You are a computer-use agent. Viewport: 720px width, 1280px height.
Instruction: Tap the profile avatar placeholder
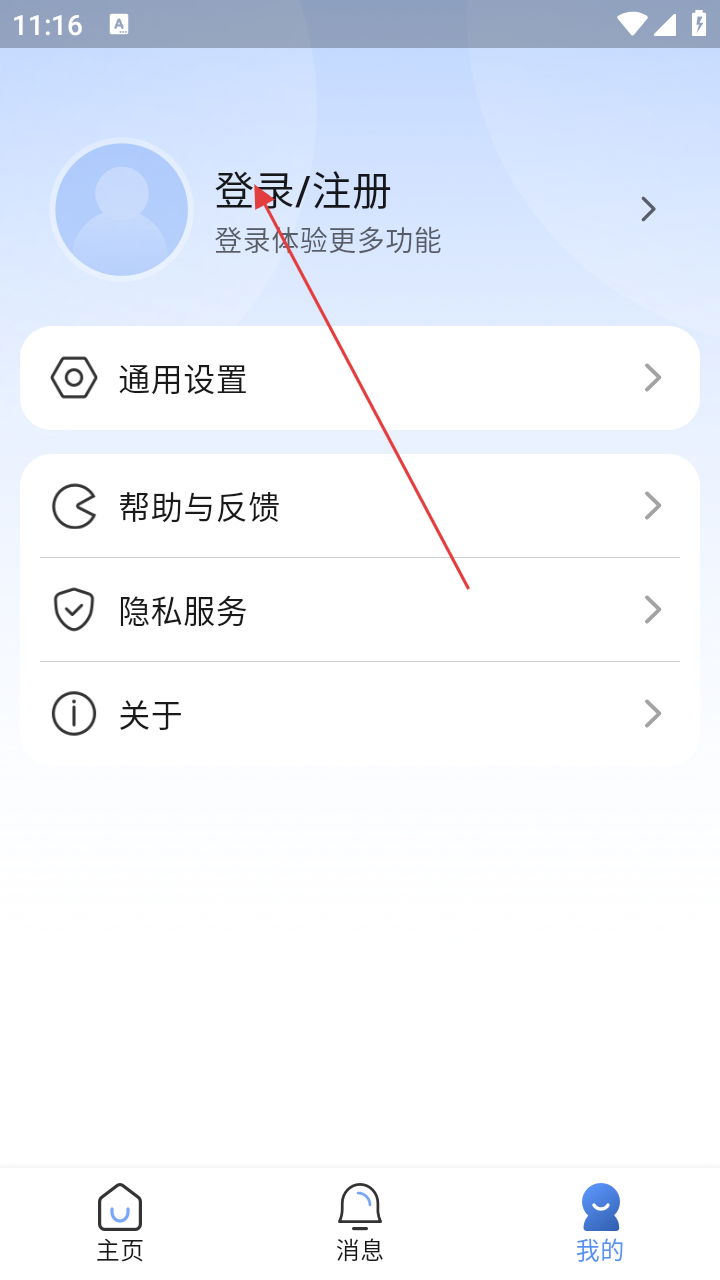tap(121, 209)
